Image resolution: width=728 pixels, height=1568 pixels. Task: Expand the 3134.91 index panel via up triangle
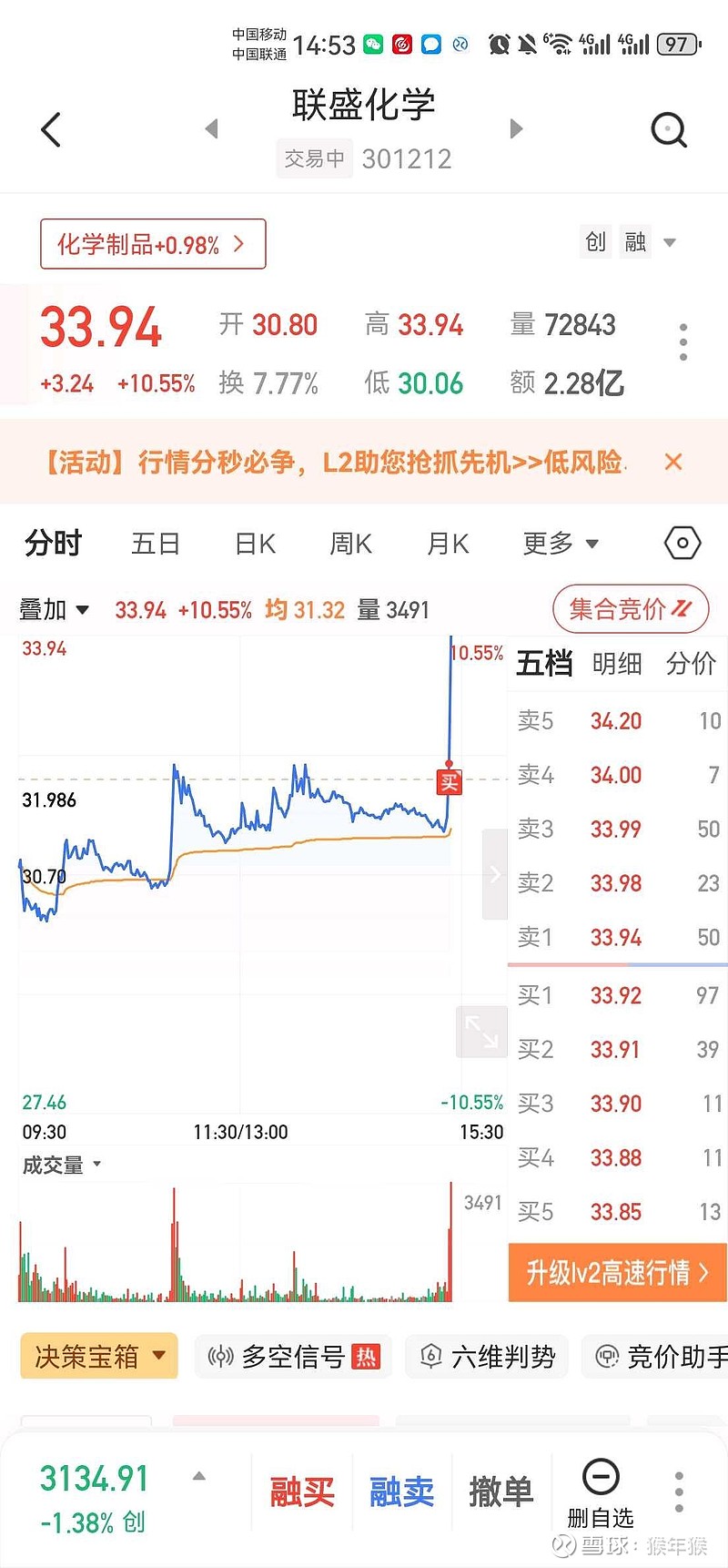click(x=199, y=1472)
